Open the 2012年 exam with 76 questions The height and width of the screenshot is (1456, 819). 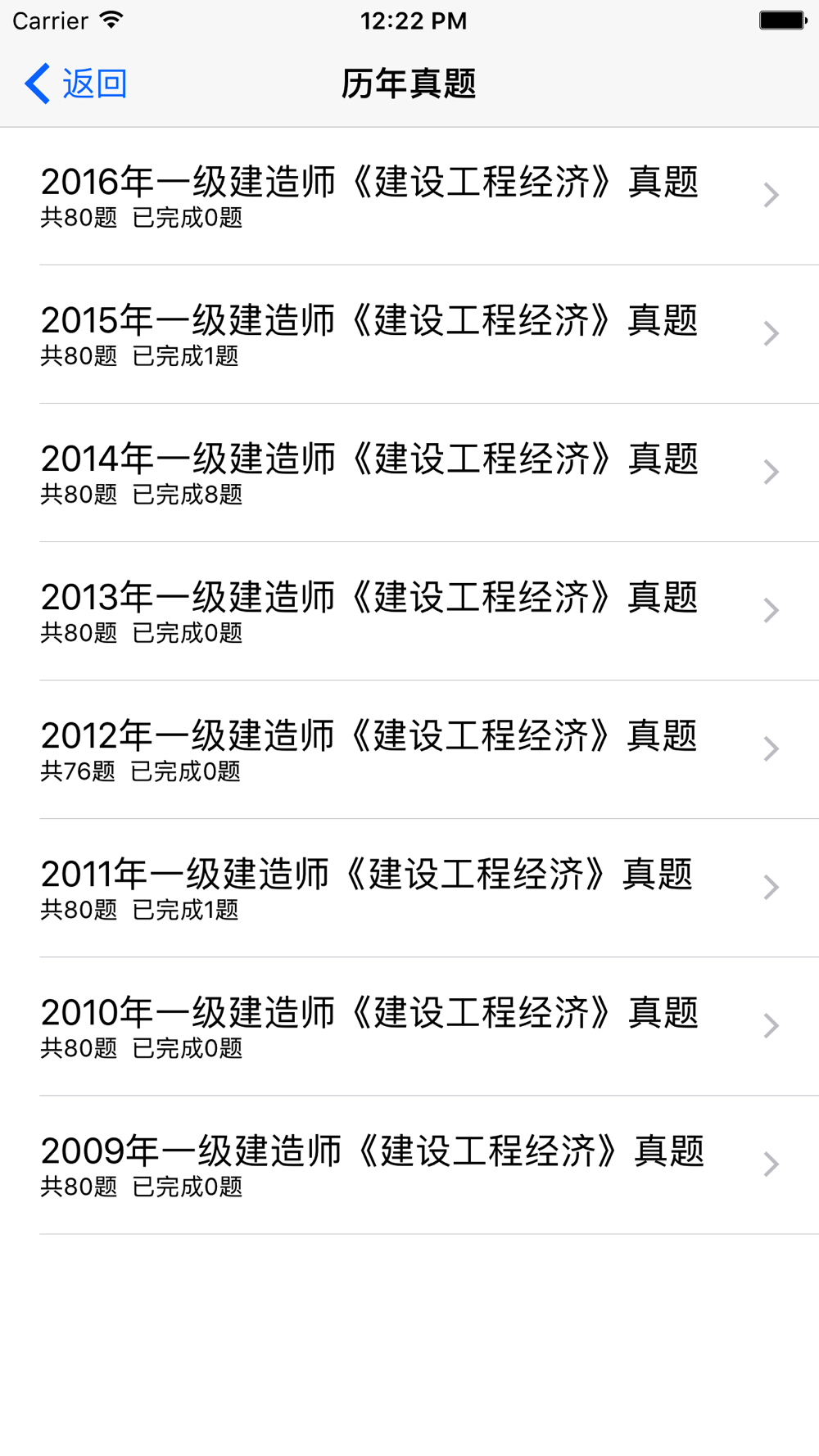click(x=409, y=749)
